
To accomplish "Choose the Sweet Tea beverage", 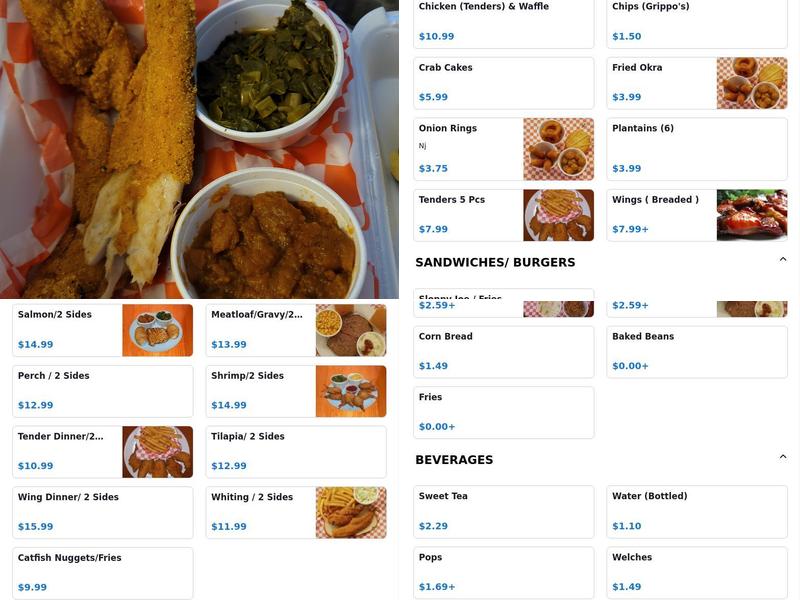I will pyautogui.click(x=503, y=511).
